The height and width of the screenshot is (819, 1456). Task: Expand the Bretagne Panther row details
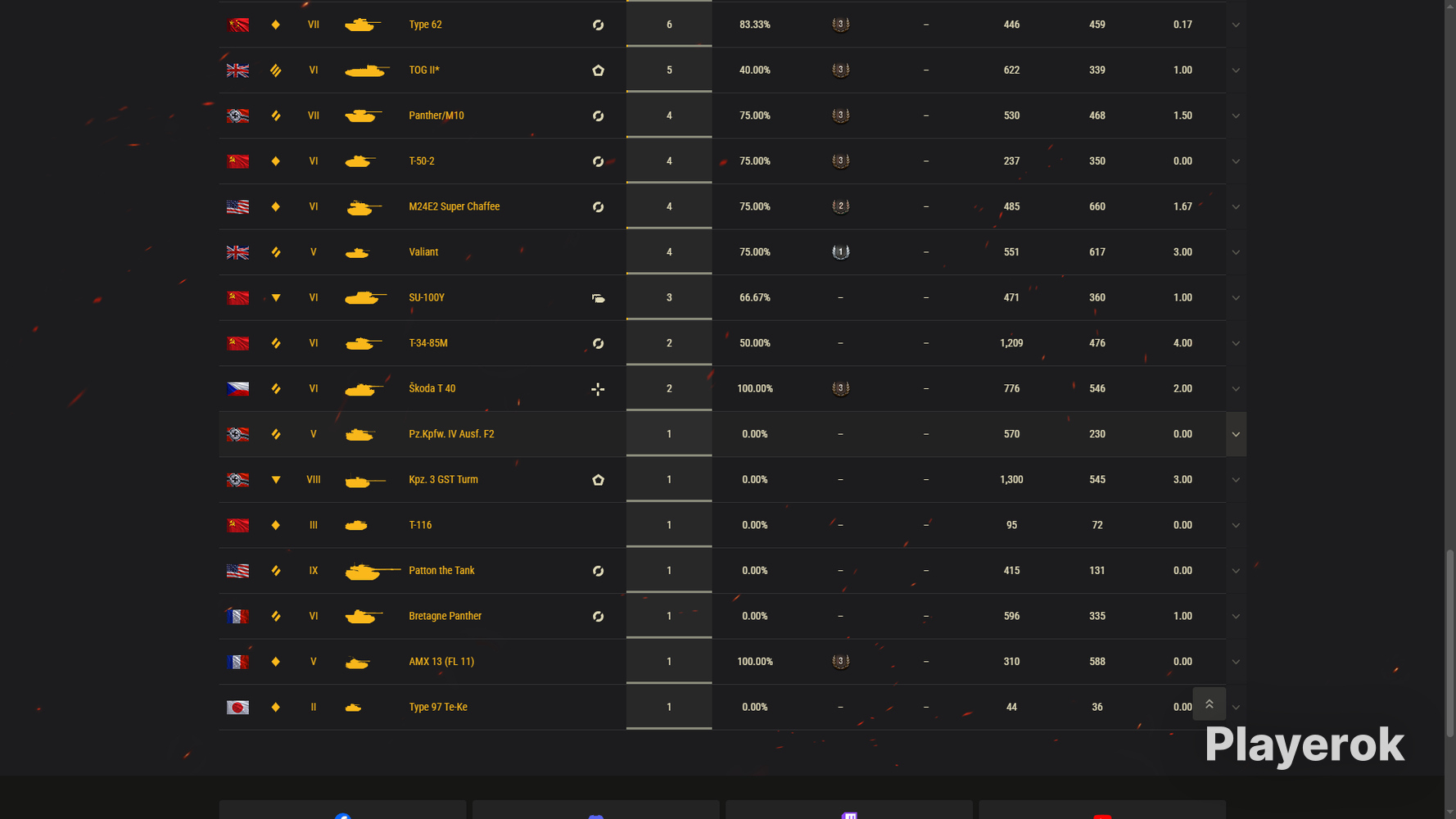click(x=1236, y=616)
